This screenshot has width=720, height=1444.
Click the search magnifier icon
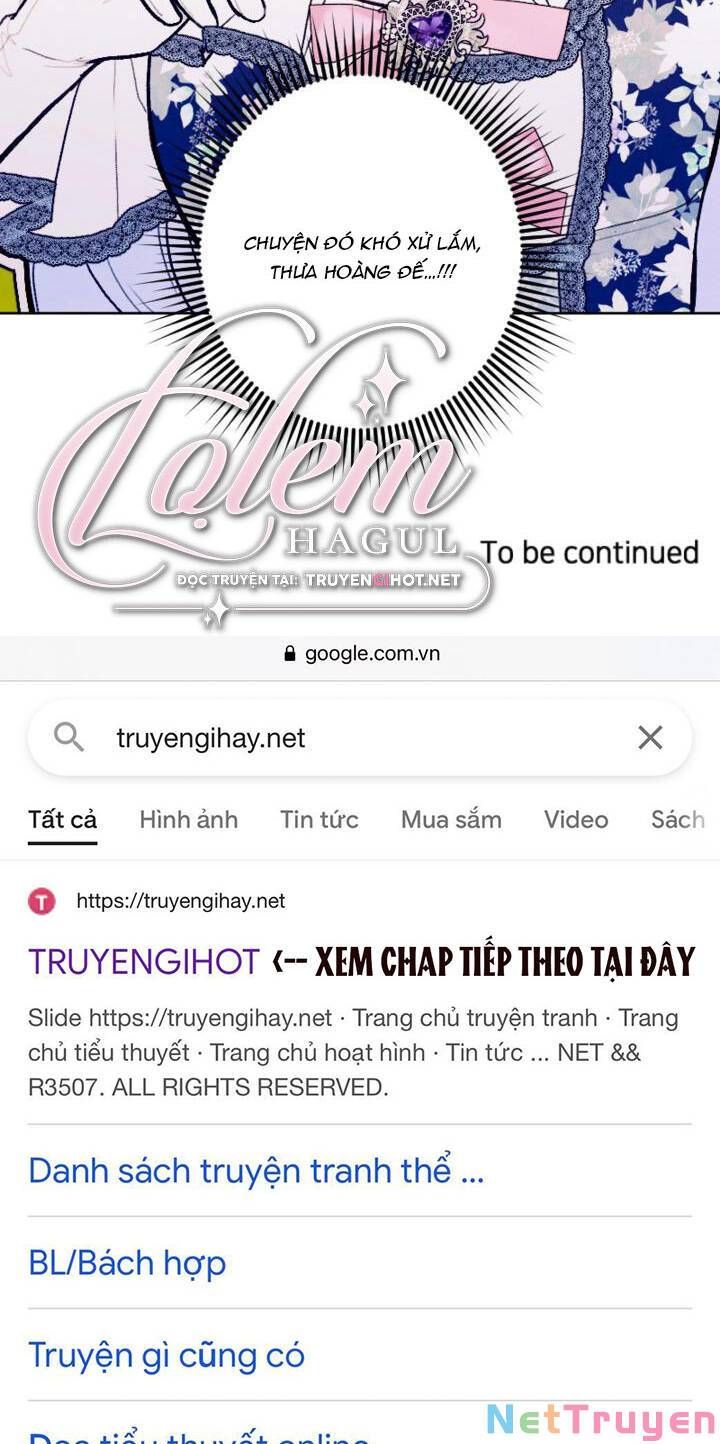pos(68,737)
